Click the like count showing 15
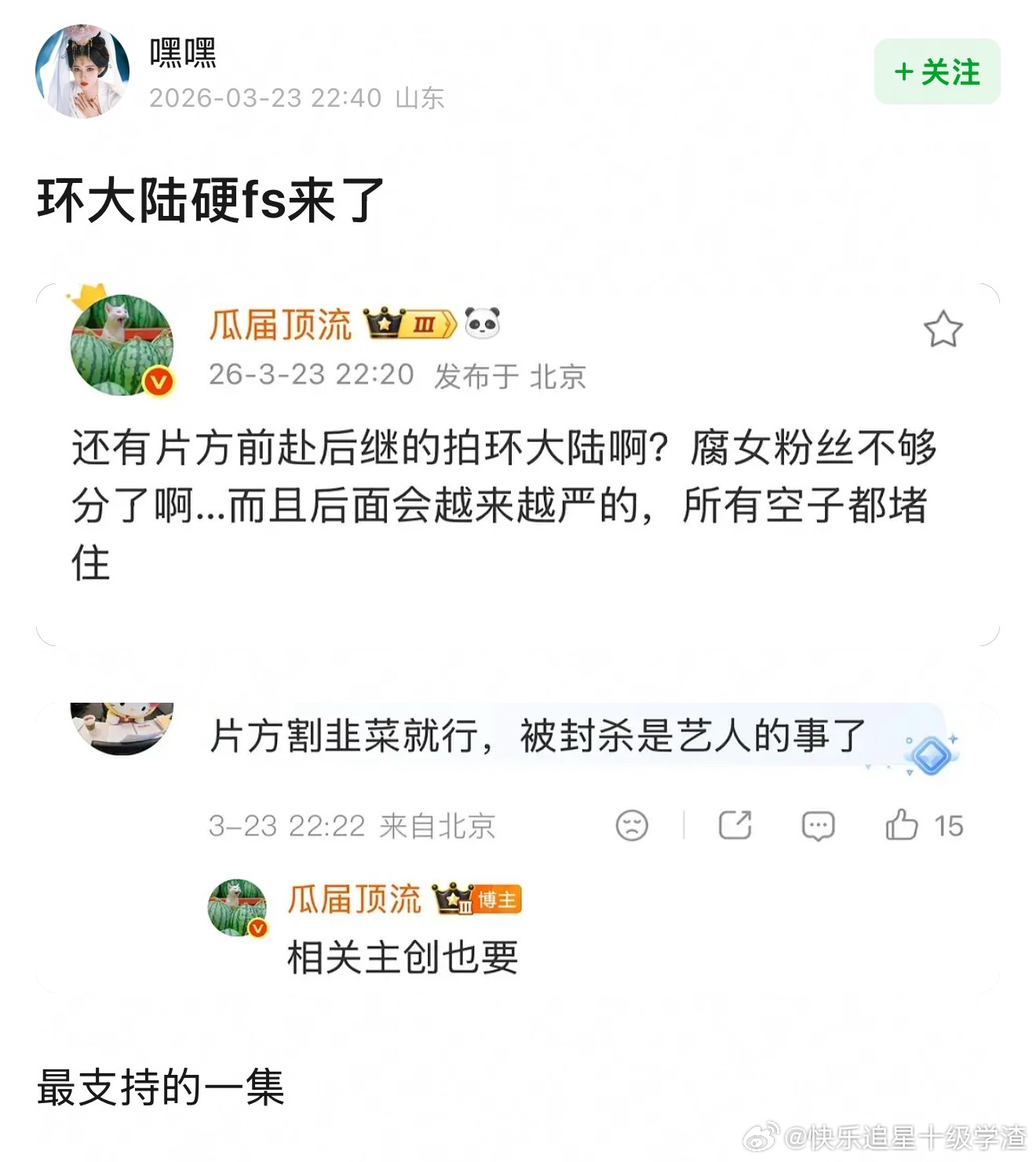 coord(948,826)
